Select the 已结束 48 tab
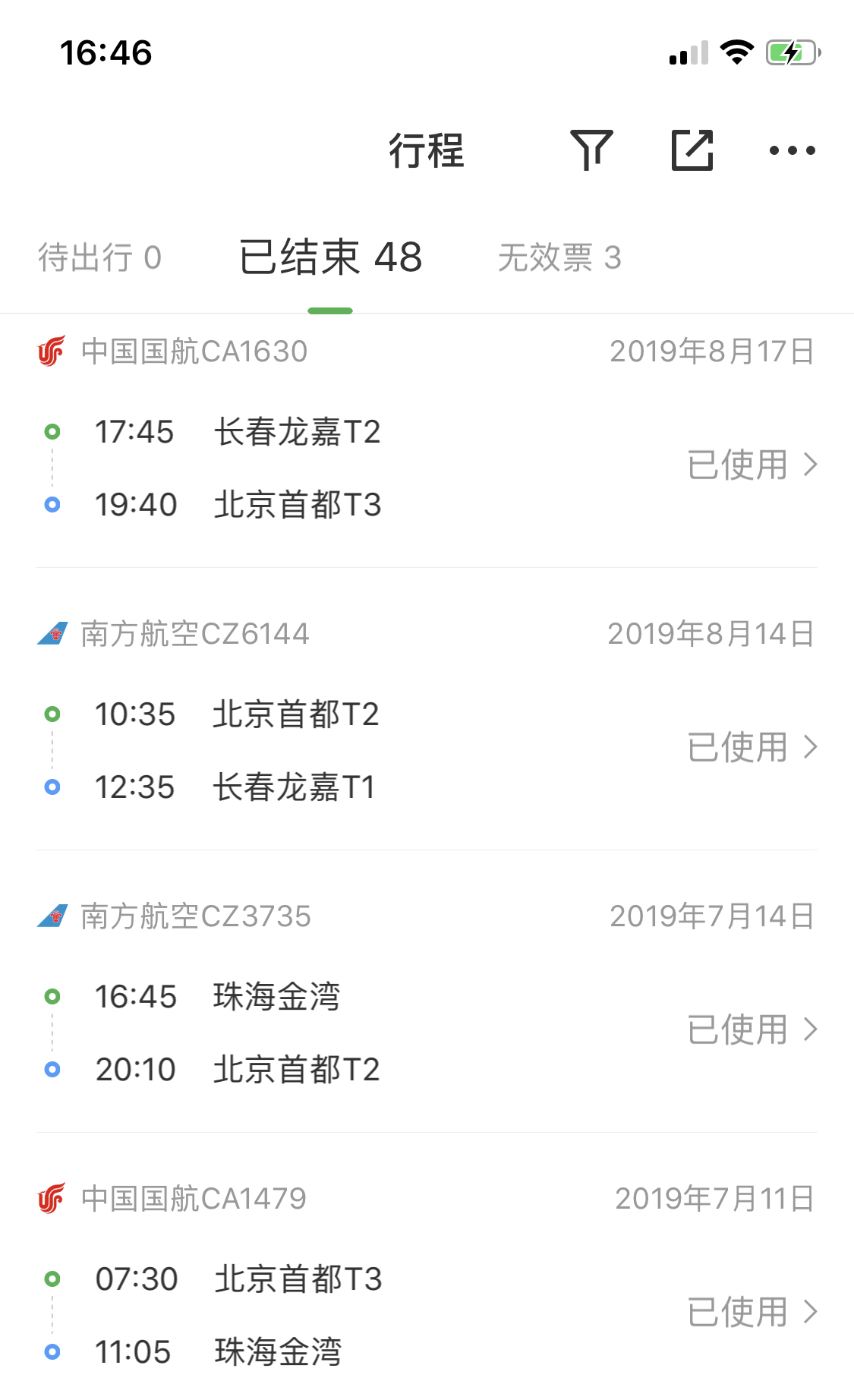 [x=330, y=257]
